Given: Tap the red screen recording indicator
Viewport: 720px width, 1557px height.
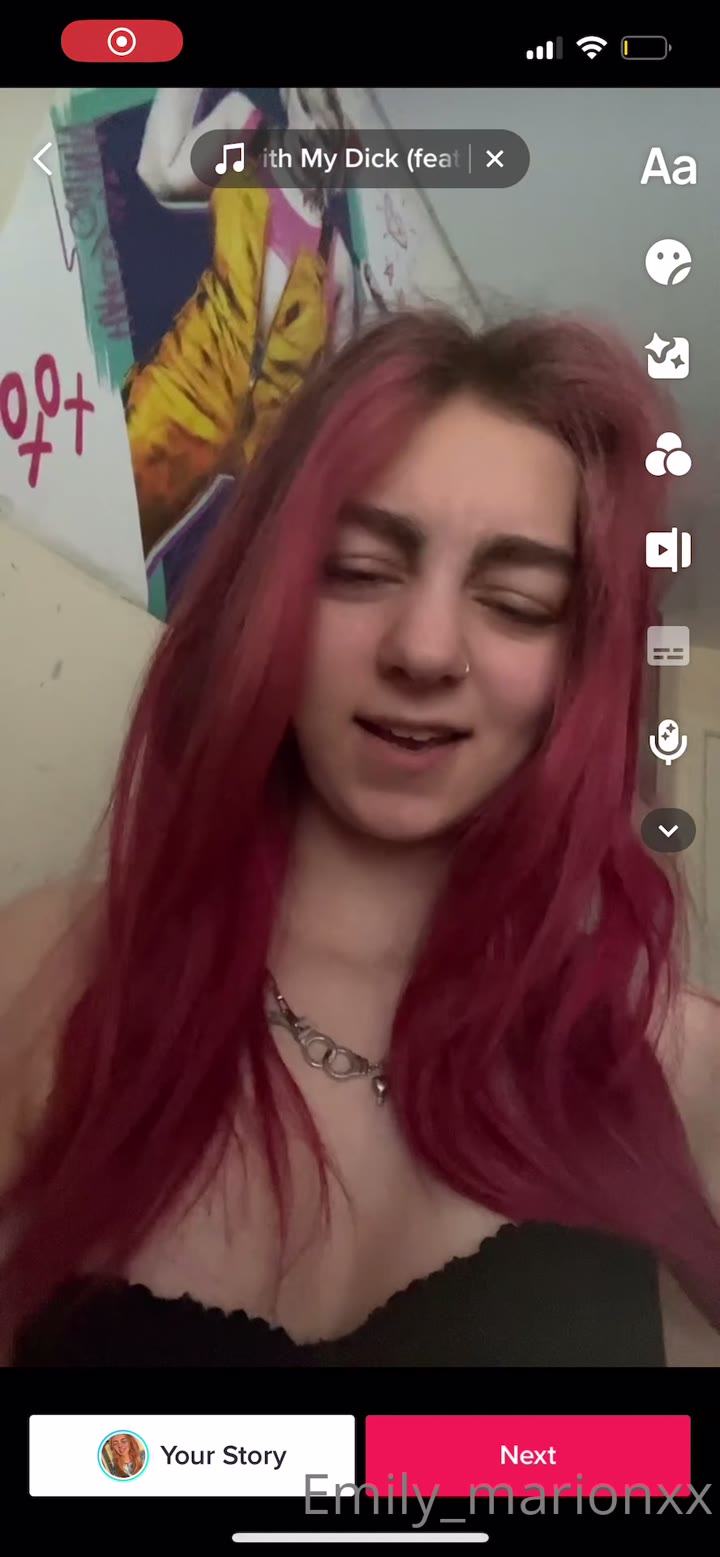Looking at the screenshot, I should click(x=122, y=42).
